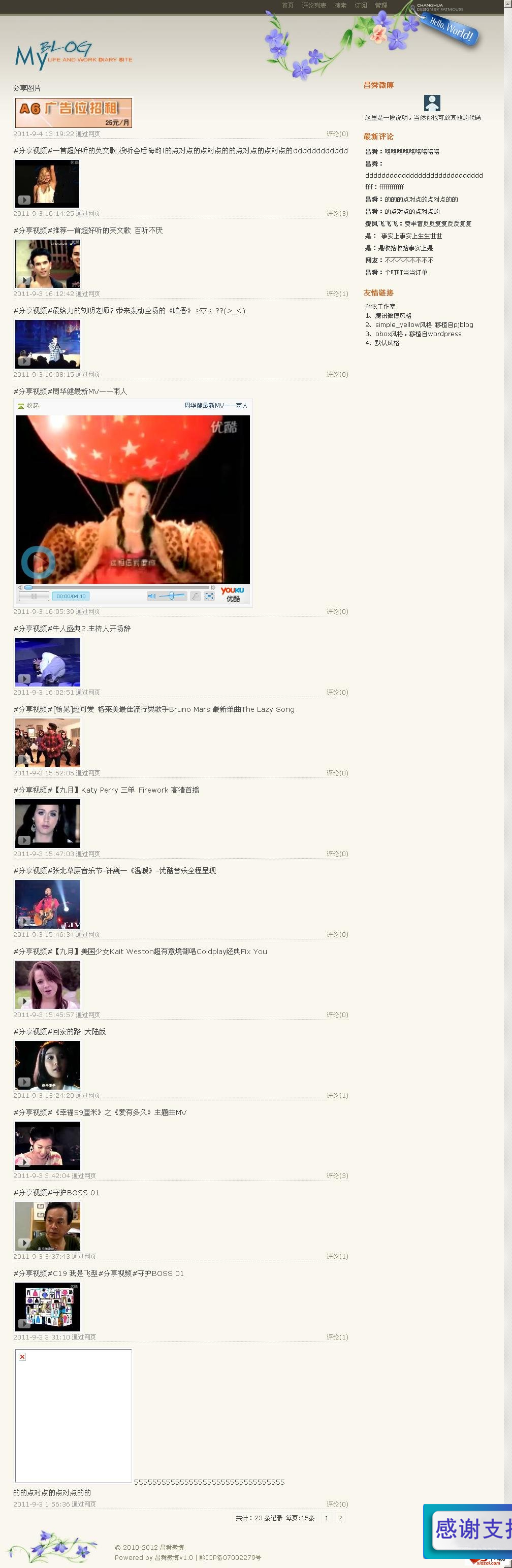Play the 推荐一首超好听的英文歌 video thumbnail

coord(47,263)
